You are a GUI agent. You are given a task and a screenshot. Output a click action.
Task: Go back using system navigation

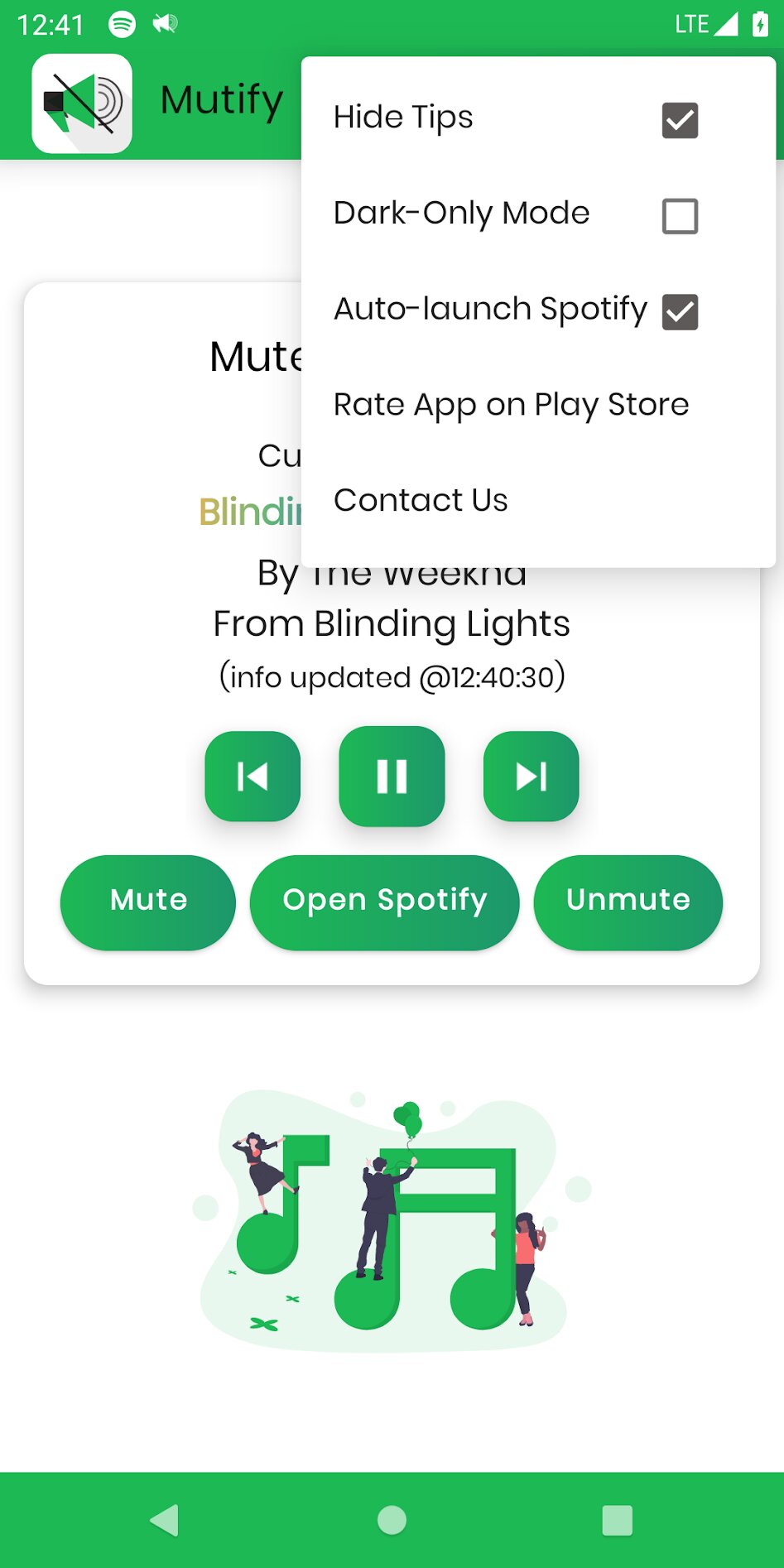tap(165, 1520)
